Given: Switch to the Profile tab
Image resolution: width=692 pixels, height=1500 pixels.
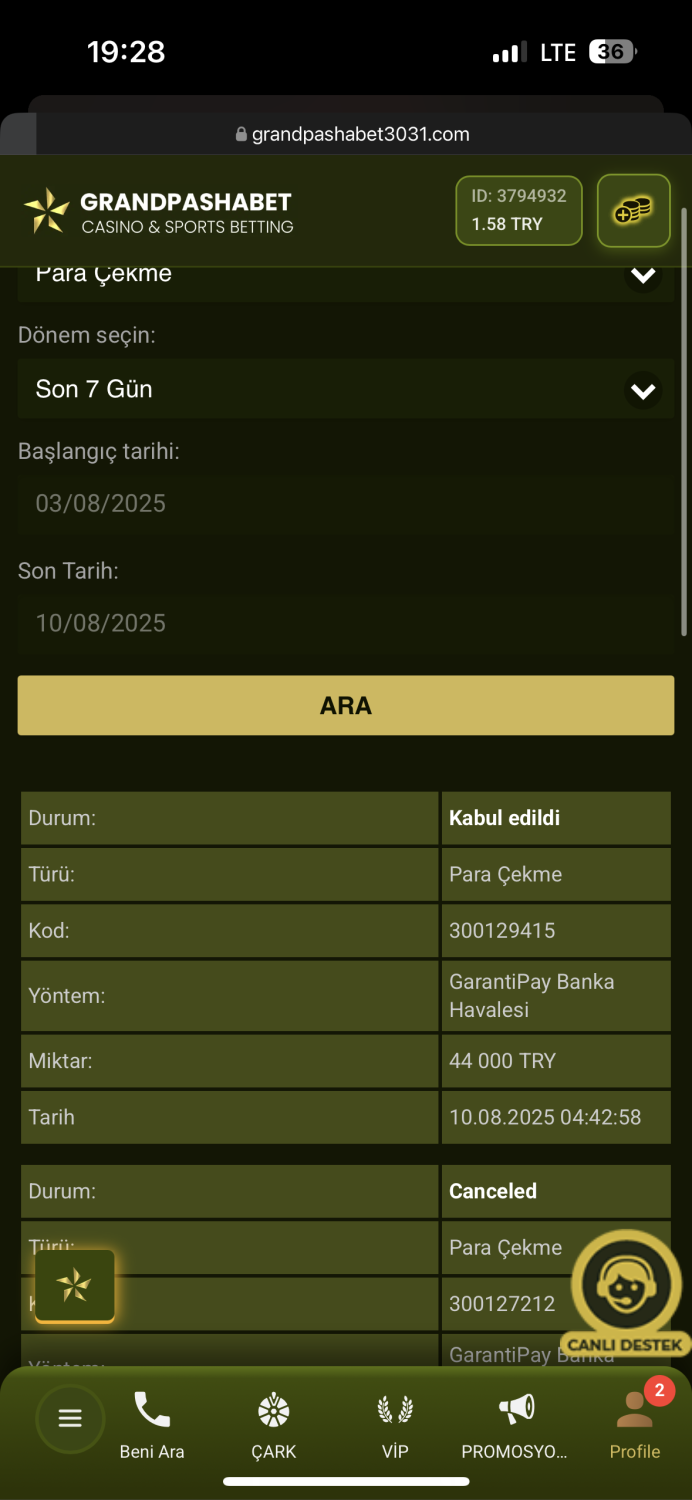Looking at the screenshot, I should pyautogui.click(x=635, y=1425).
